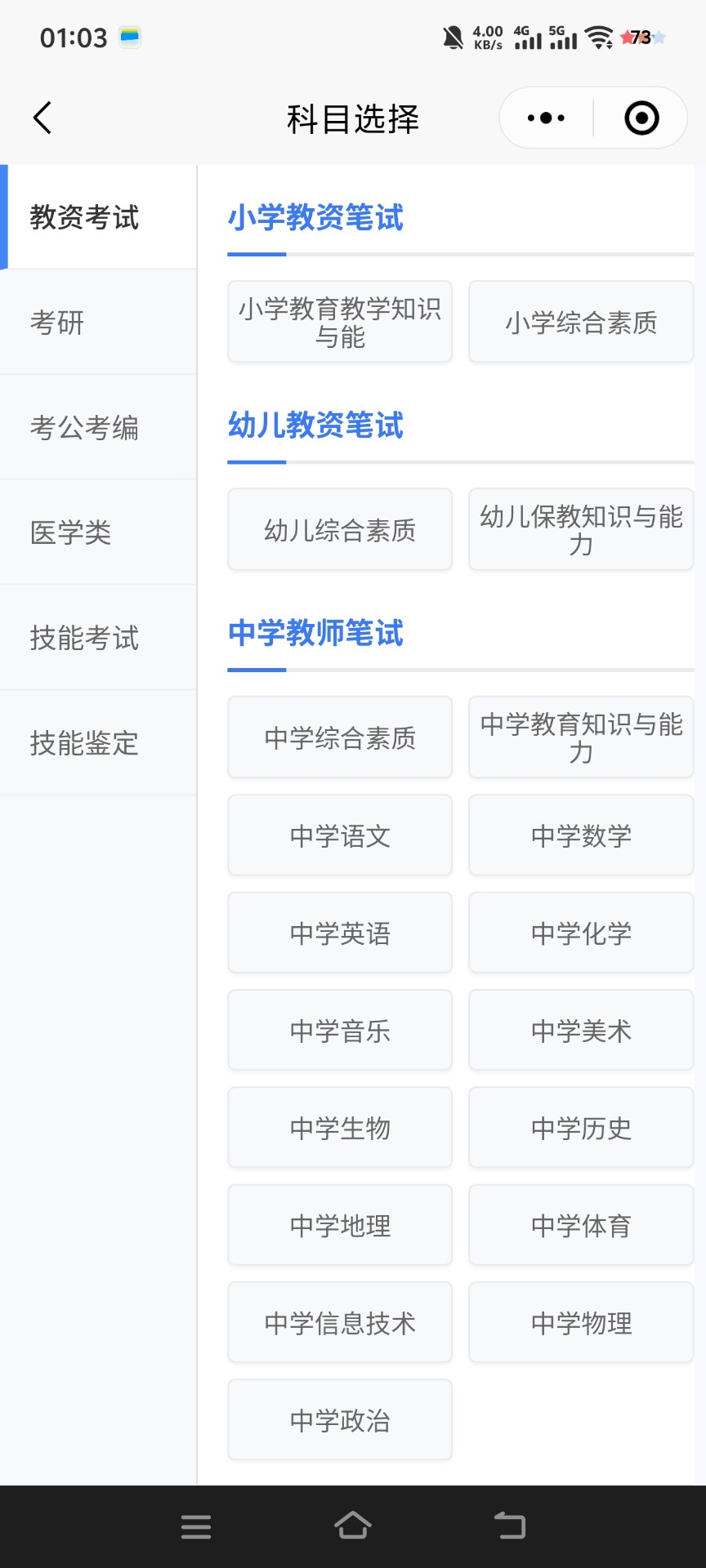
Task: Select 小学教育教学知识与能 subject
Action: [340, 322]
